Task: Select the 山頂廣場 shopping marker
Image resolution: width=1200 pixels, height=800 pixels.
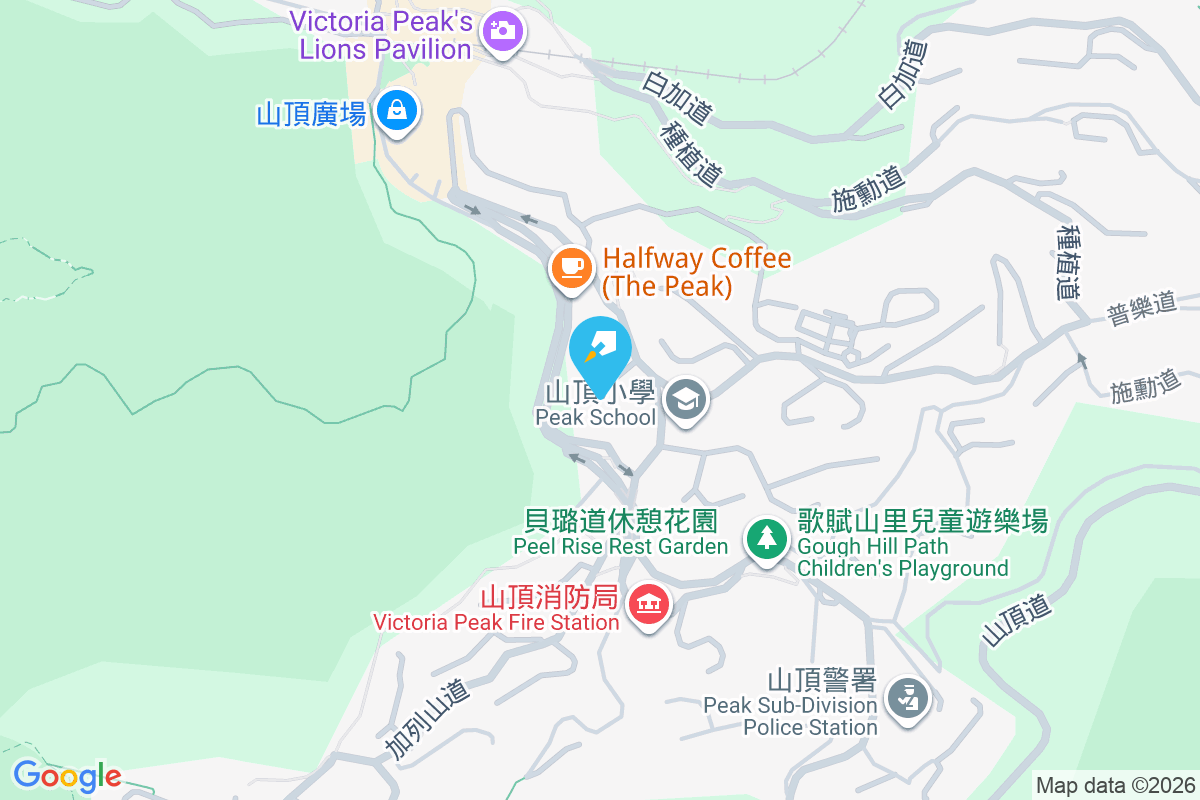Action: (x=398, y=111)
